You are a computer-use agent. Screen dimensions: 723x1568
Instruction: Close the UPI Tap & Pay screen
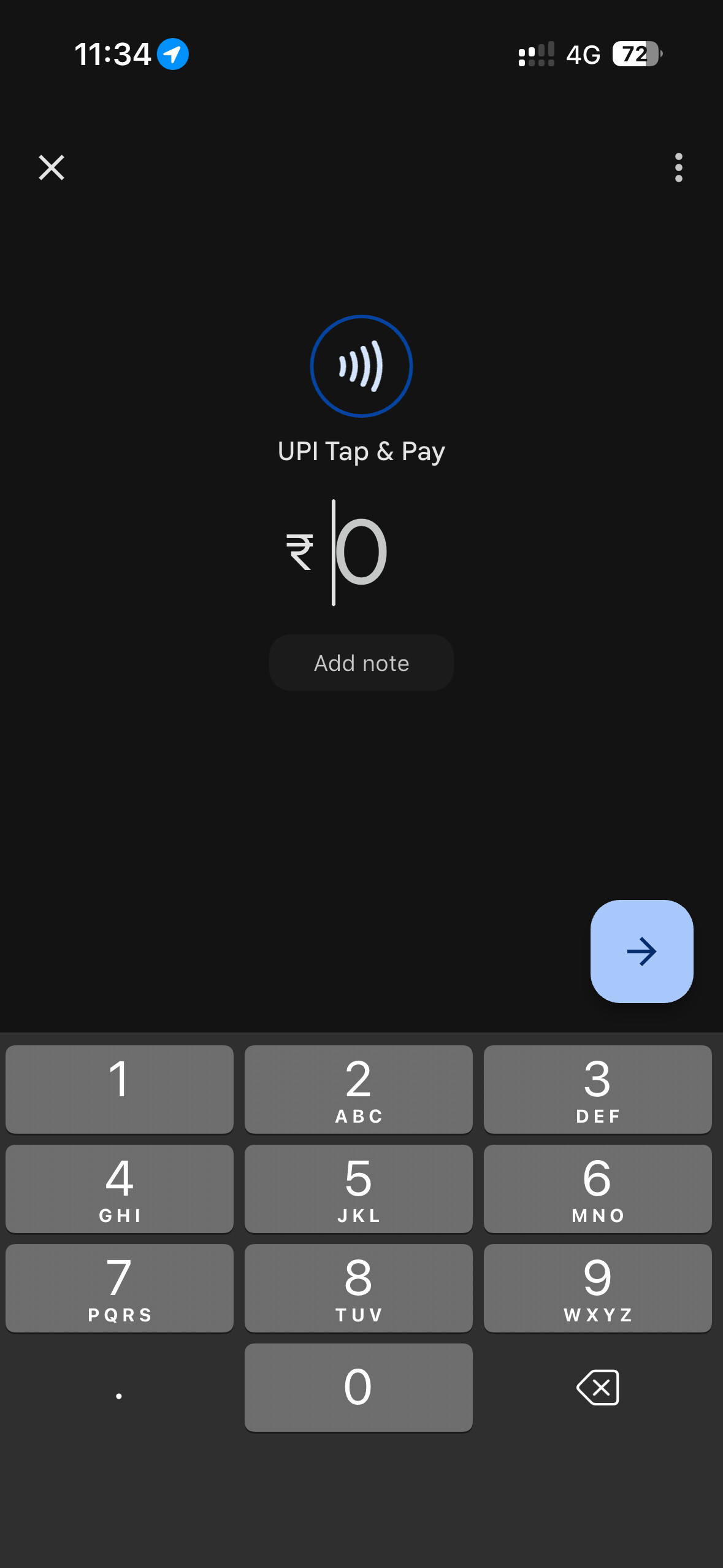[x=52, y=167]
